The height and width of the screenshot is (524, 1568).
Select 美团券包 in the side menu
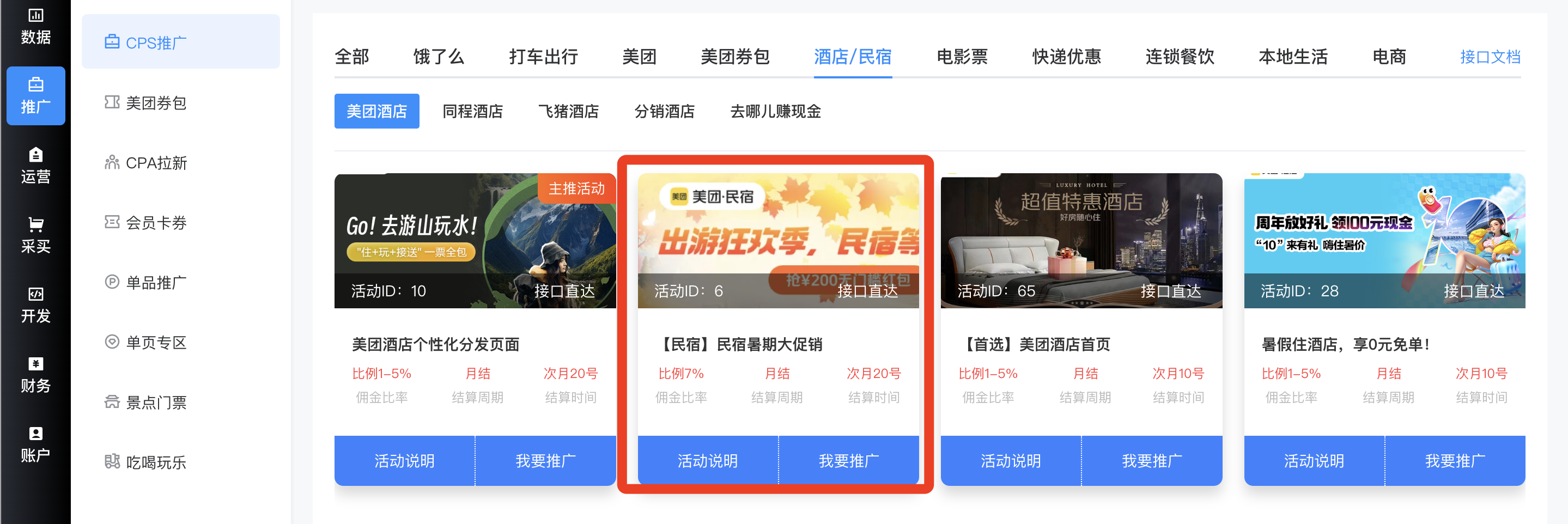pyautogui.click(x=155, y=103)
